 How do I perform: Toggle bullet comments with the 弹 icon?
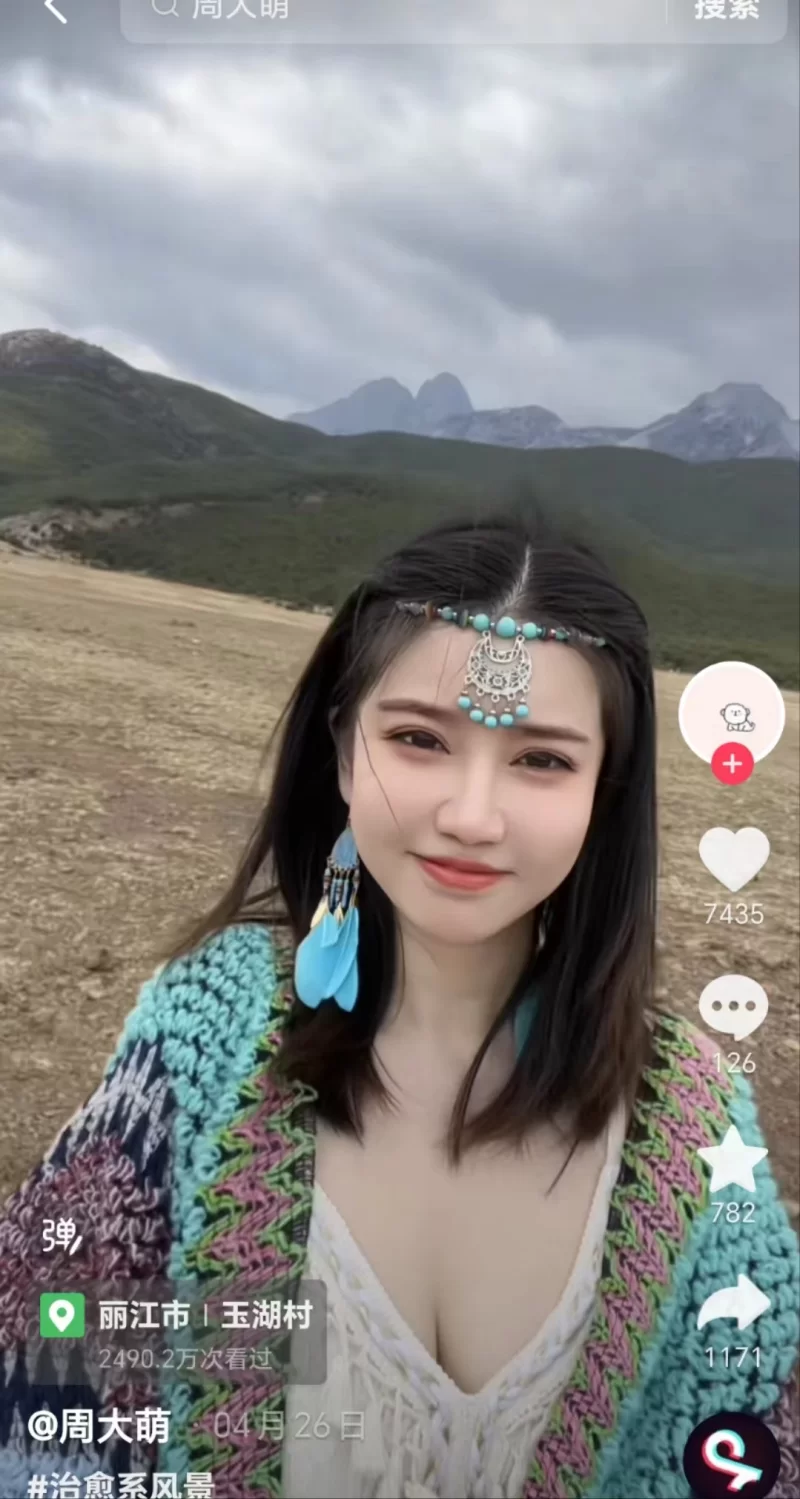coord(60,1237)
